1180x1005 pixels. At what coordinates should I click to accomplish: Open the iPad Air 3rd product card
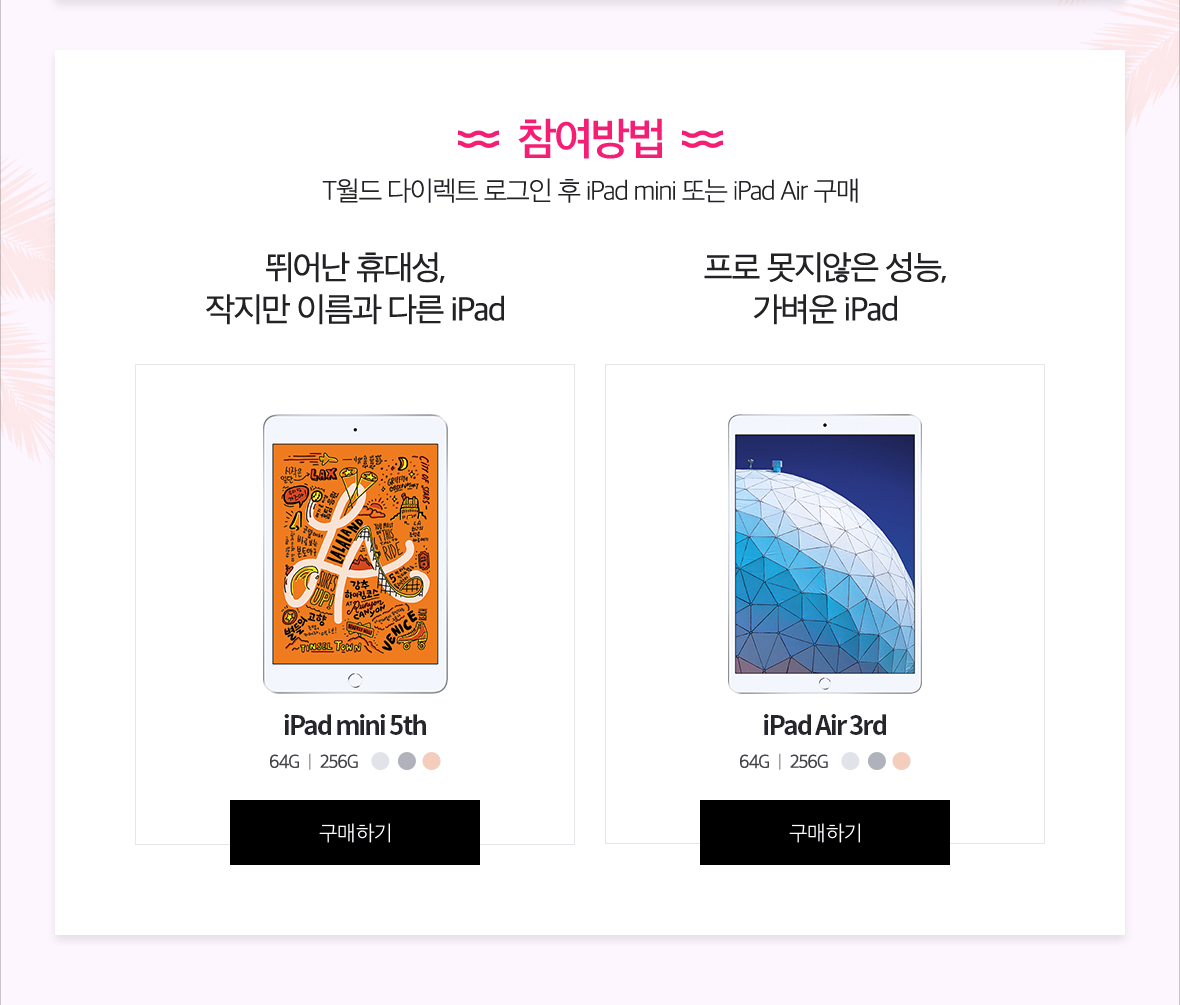[x=825, y=555]
